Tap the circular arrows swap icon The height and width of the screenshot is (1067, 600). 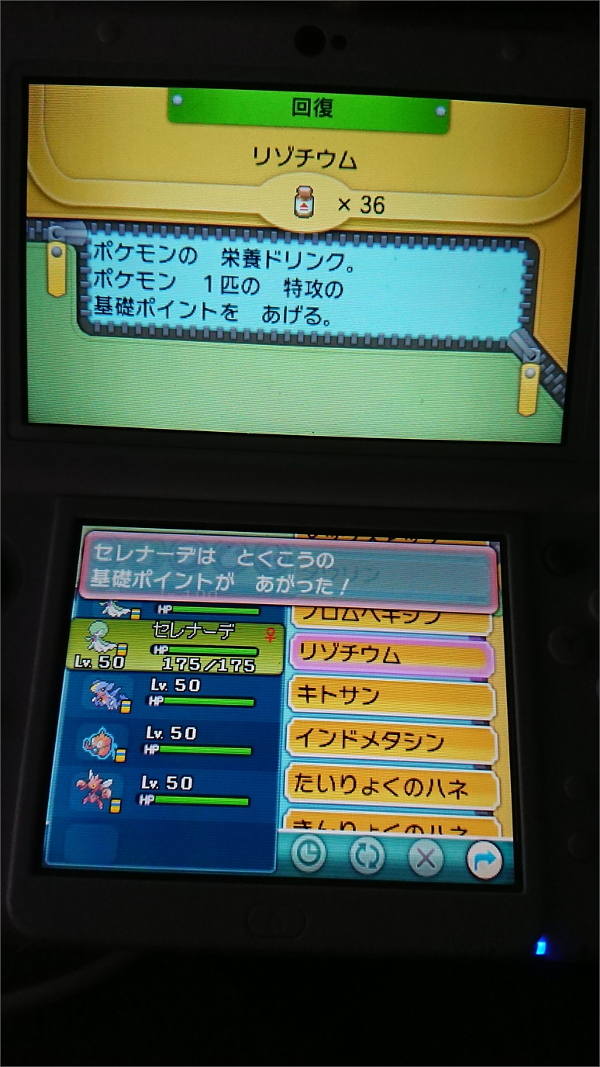(x=368, y=856)
